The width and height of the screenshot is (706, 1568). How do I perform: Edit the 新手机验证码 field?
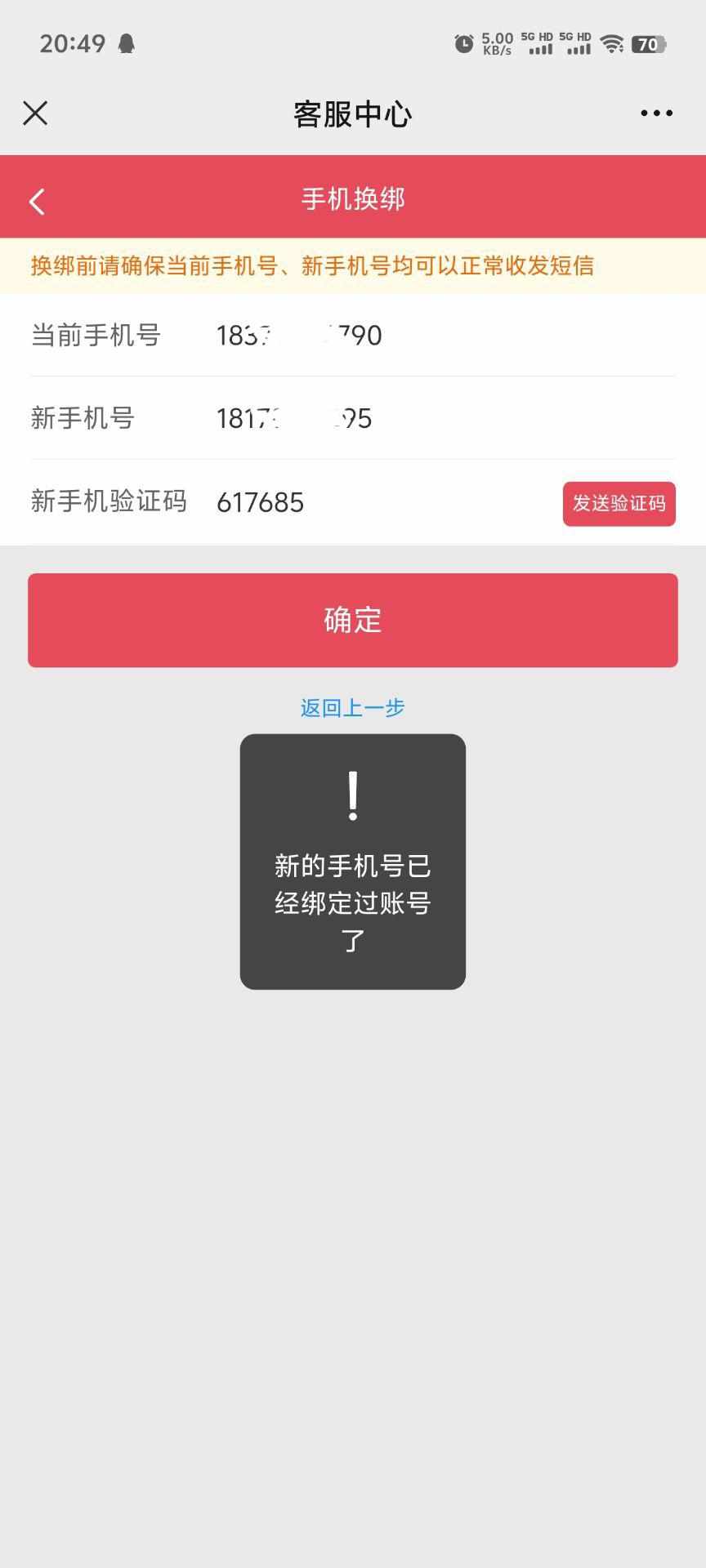(384, 502)
